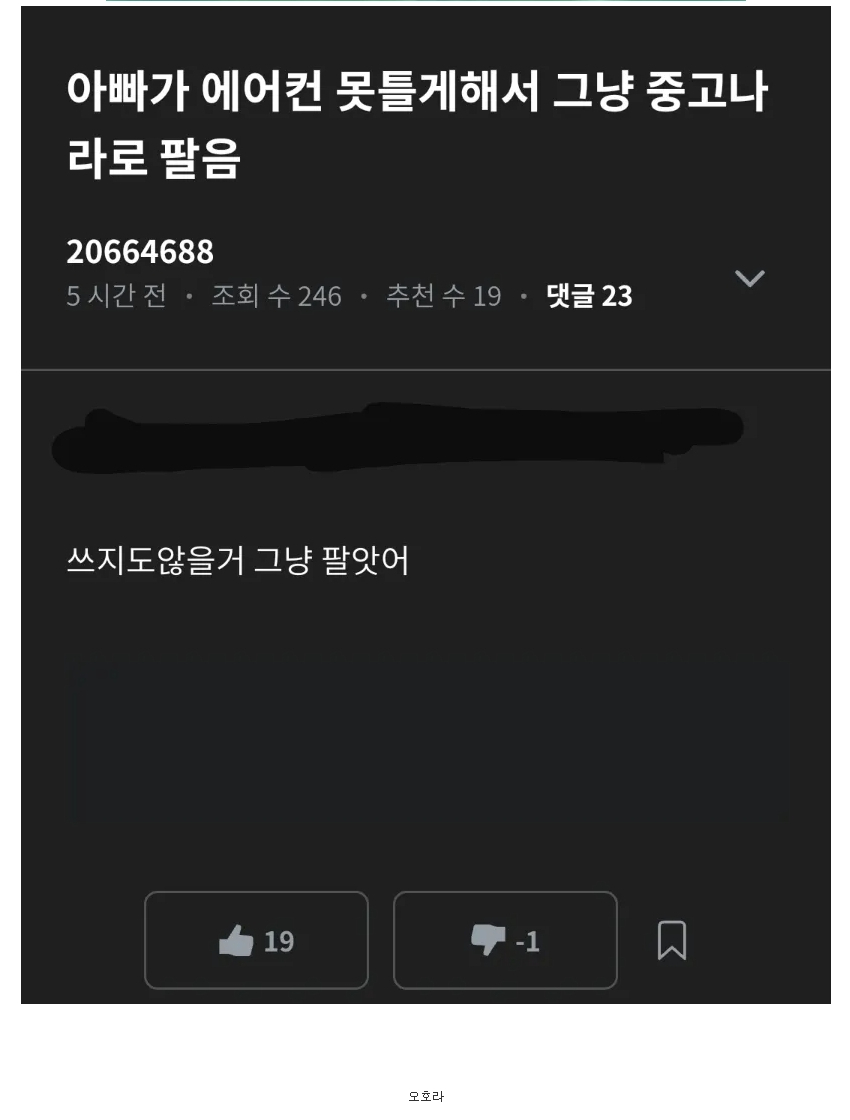Expand the post details chevron
The width and height of the screenshot is (850, 1120).
(x=749, y=278)
